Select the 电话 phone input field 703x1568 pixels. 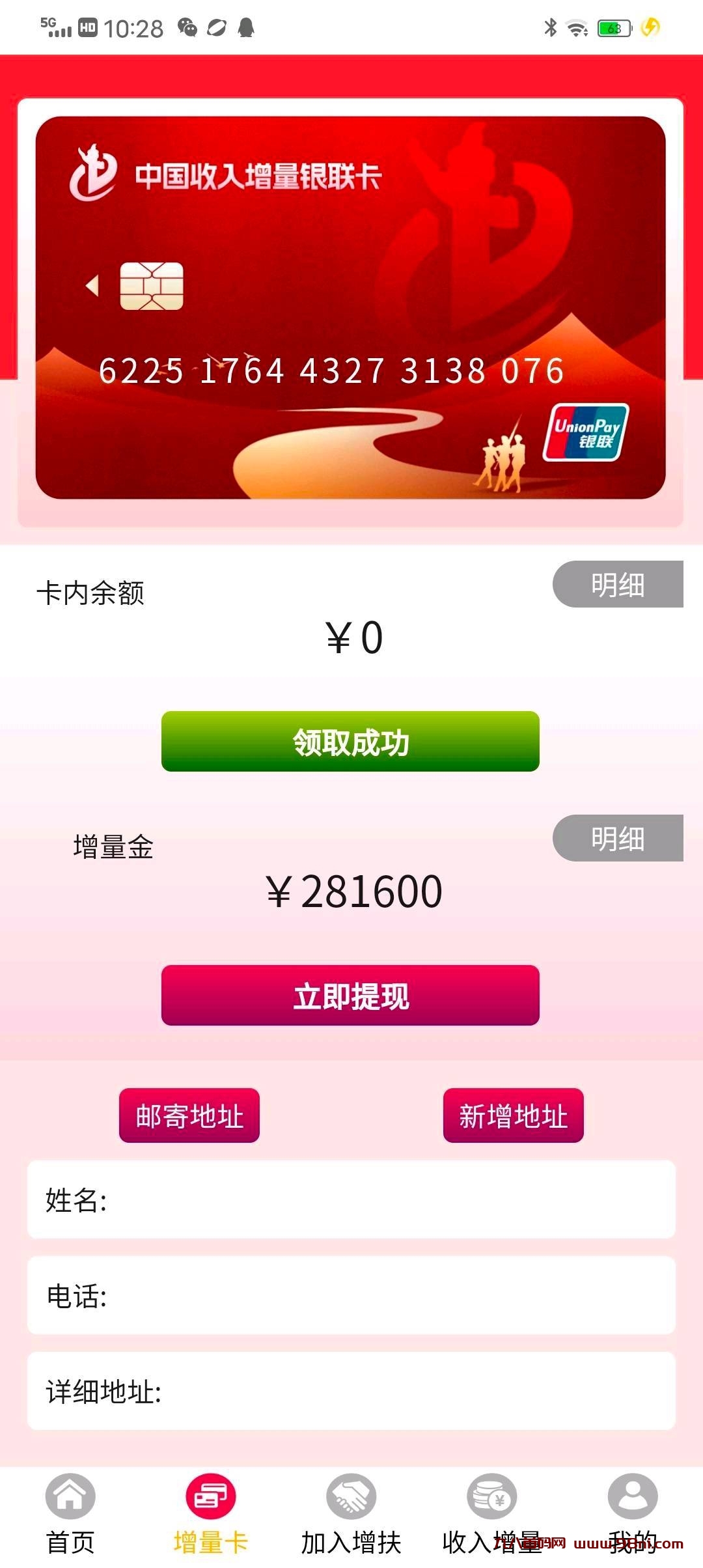coord(351,1297)
